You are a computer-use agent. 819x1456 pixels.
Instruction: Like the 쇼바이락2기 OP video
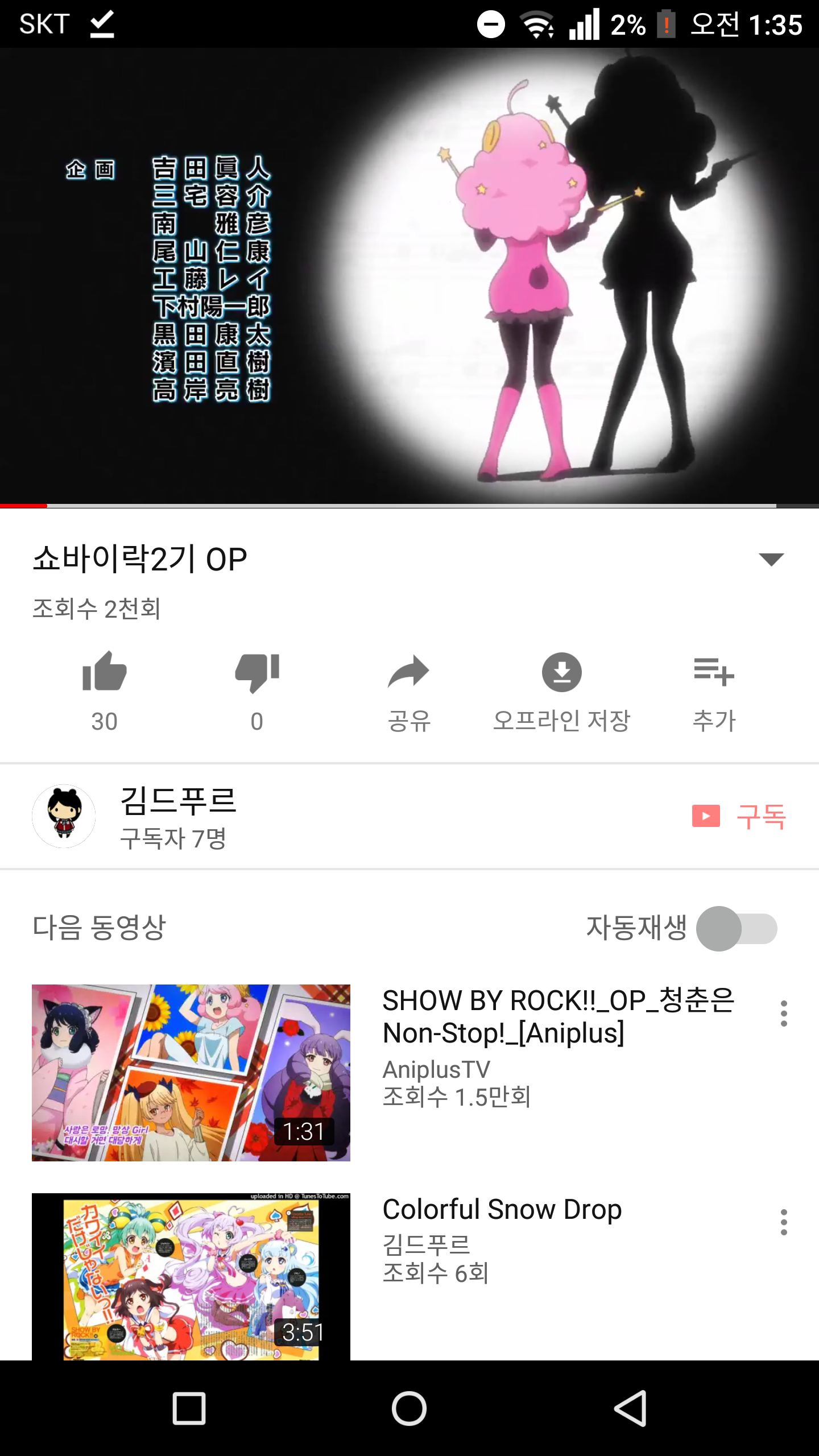tap(104, 672)
